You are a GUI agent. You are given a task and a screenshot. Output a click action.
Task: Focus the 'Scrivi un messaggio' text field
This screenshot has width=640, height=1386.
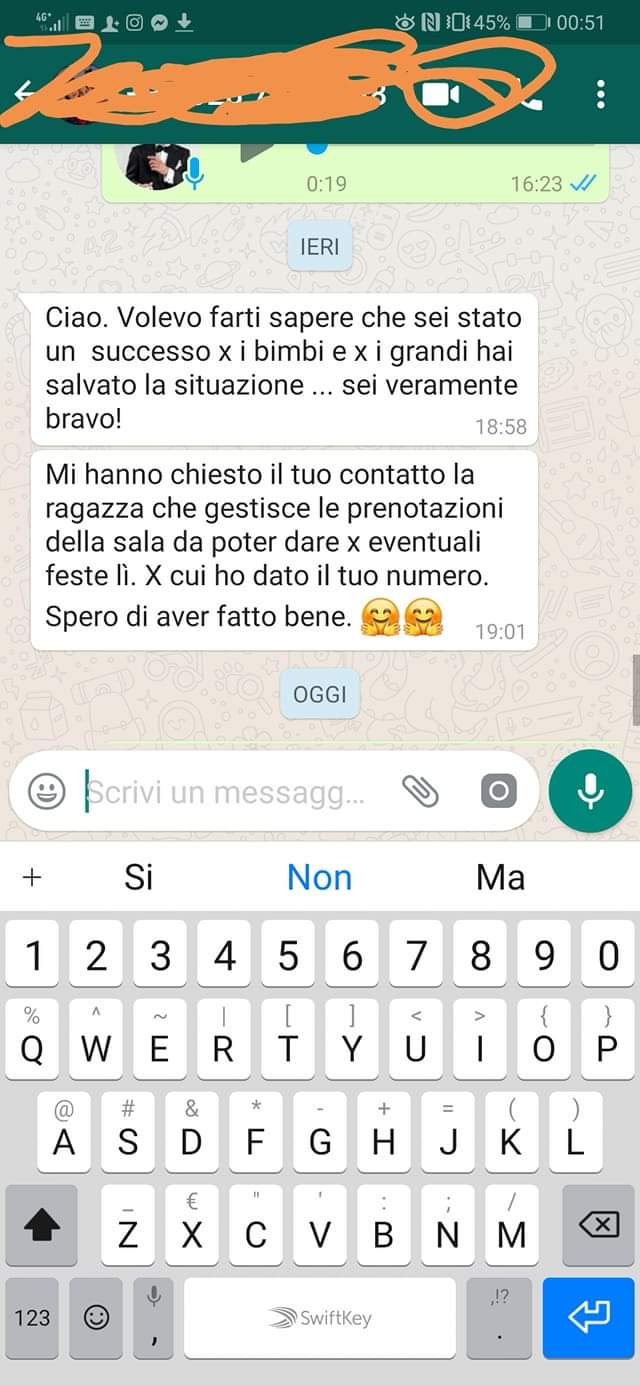point(230,792)
